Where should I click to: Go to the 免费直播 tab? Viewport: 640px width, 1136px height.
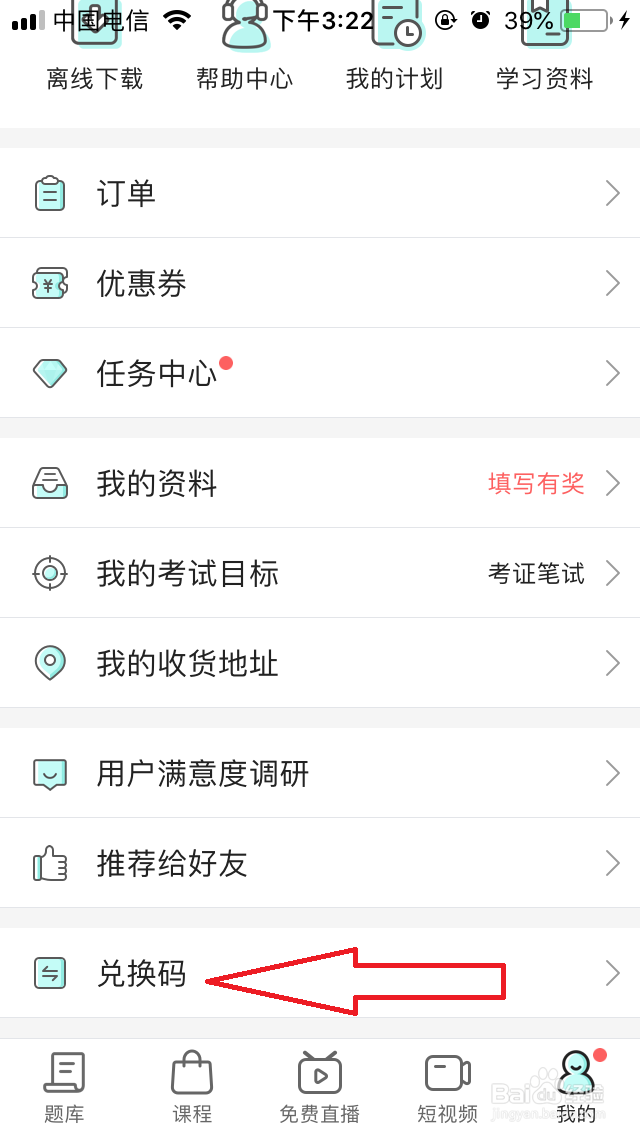pyautogui.click(x=320, y=1088)
